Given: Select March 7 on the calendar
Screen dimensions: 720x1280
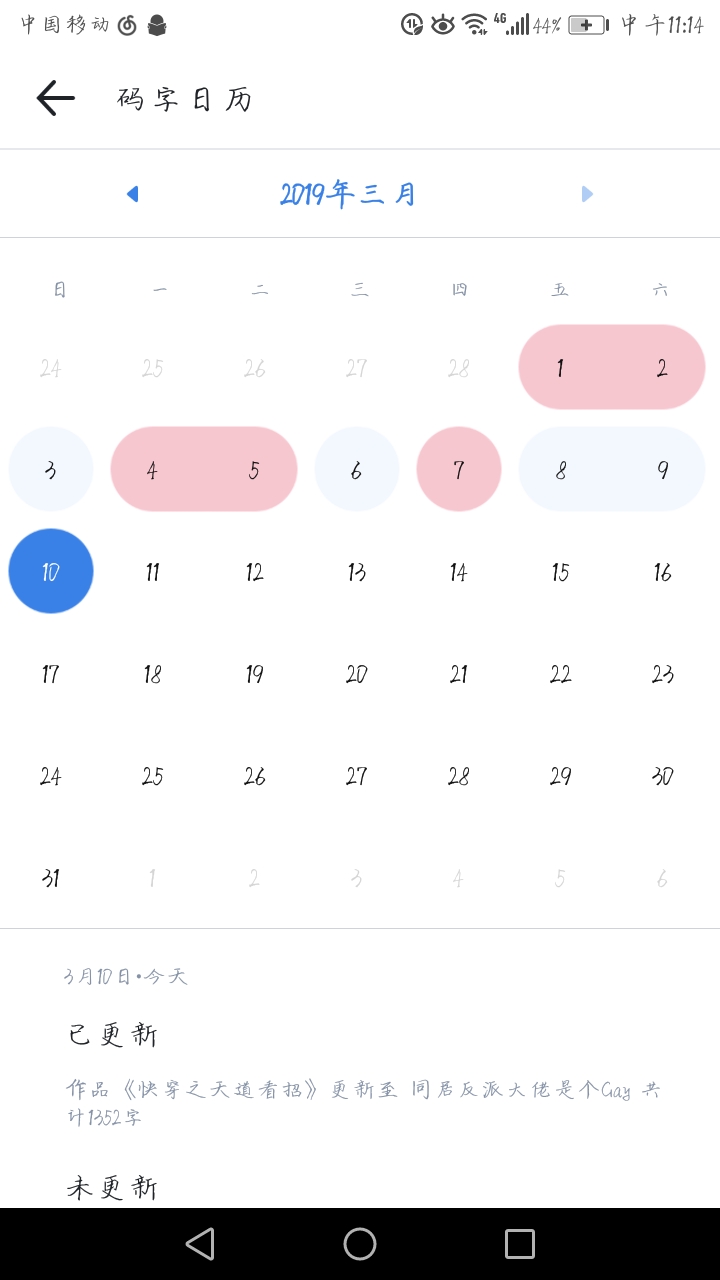Looking at the screenshot, I should pyautogui.click(x=459, y=469).
